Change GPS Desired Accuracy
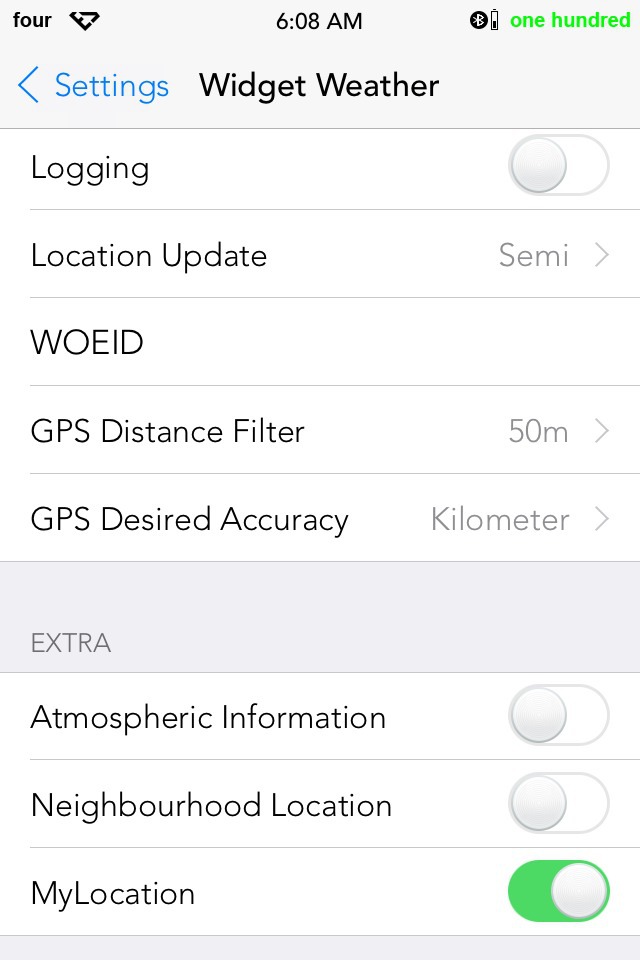The width and height of the screenshot is (640, 960). [x=320, y=519]
